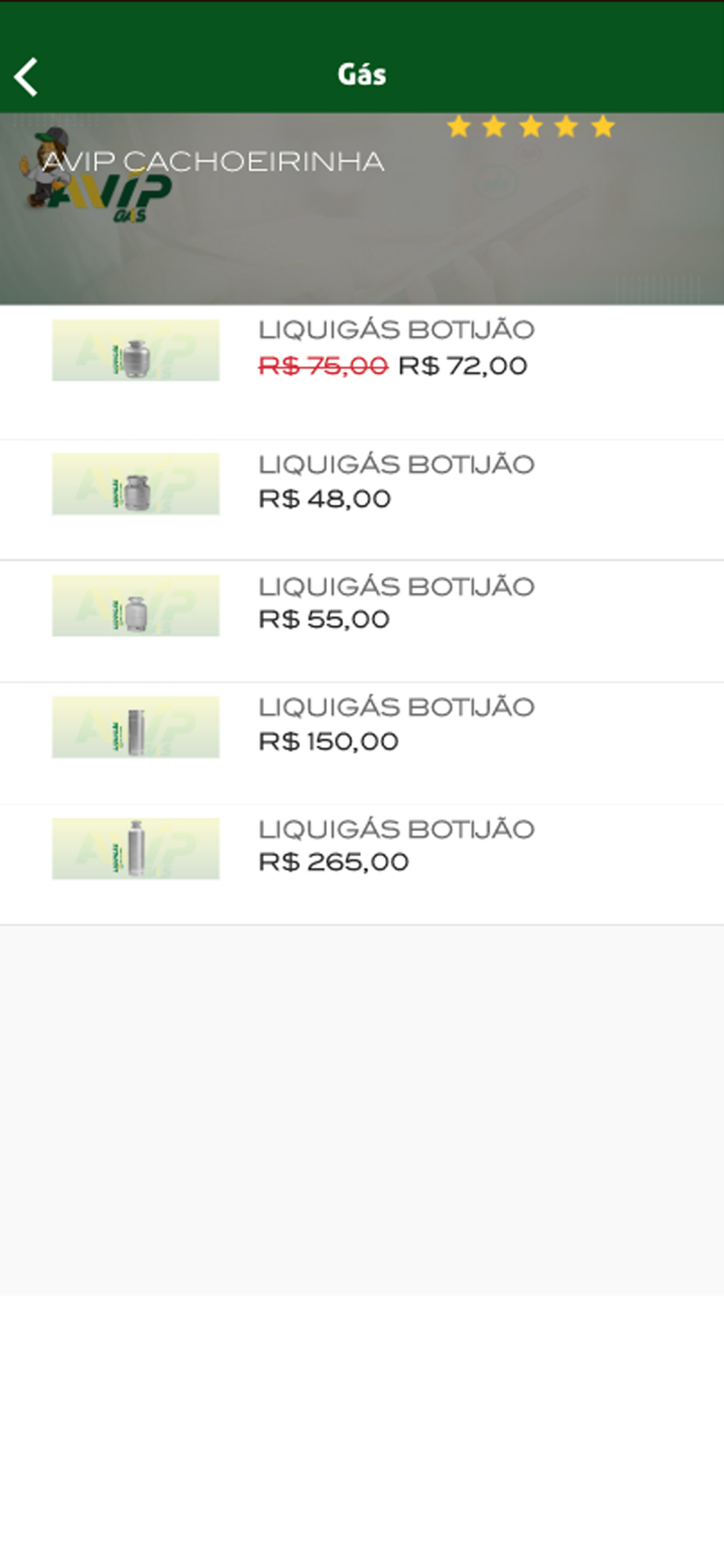This screenshot has height=1568, width=724.
Task: Open the R$ 150,00 Liquigás Botijão item
Action: (362, 743)
